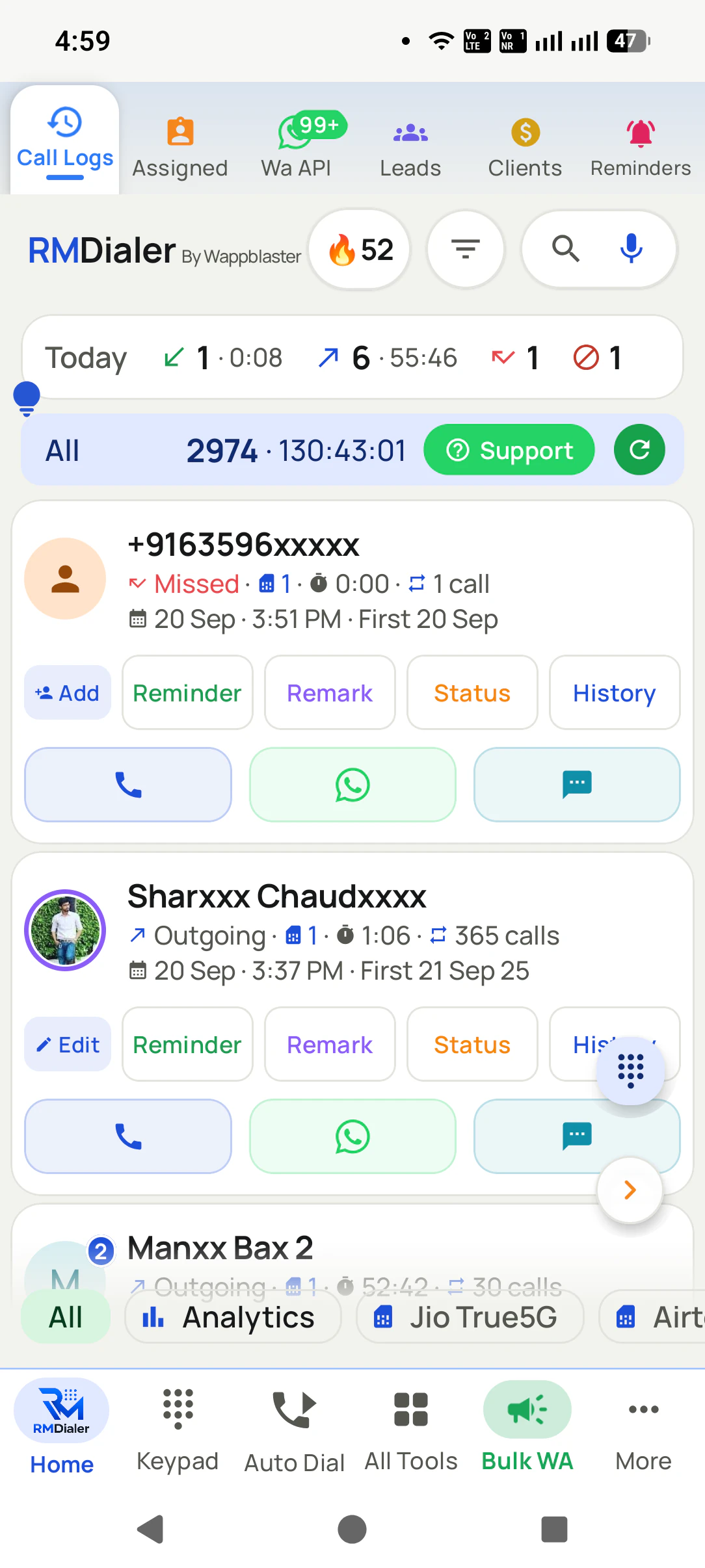This screenshot has height=1568, width=705.
Task: Open the filter icon next to streak
Action: tap(466, 250)
